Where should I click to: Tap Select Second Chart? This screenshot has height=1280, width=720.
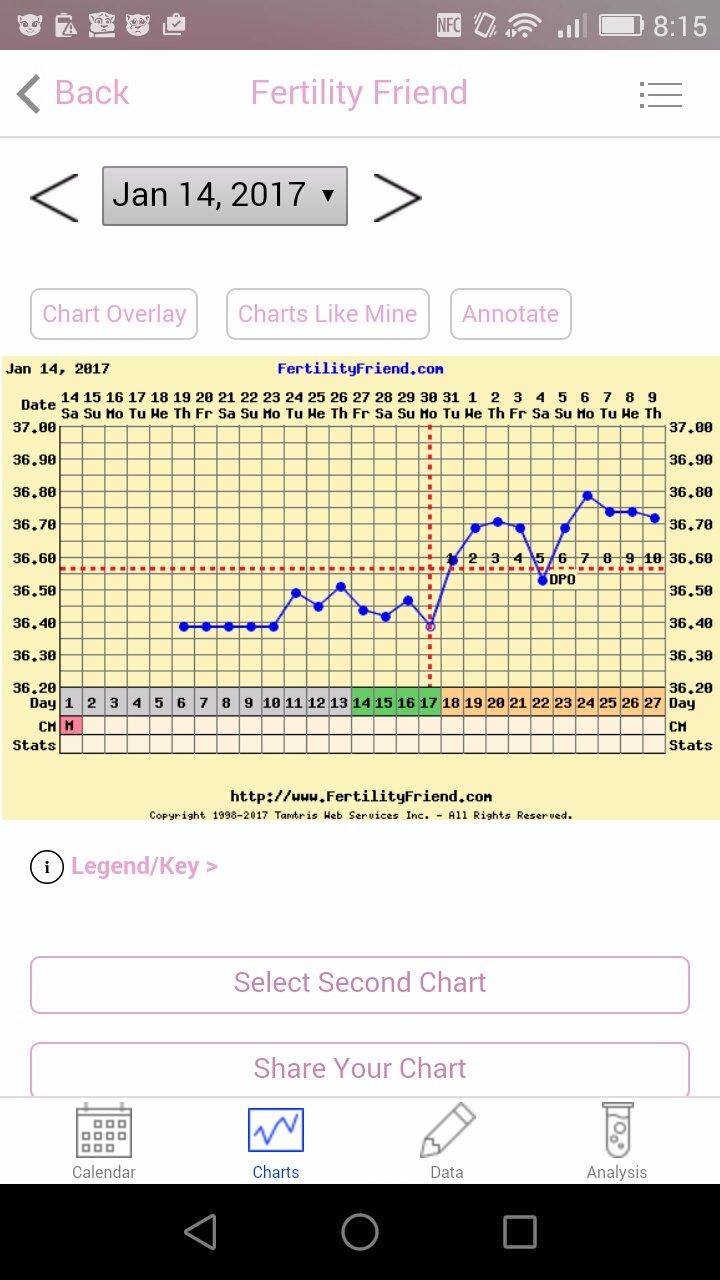(x=360, y=983)
